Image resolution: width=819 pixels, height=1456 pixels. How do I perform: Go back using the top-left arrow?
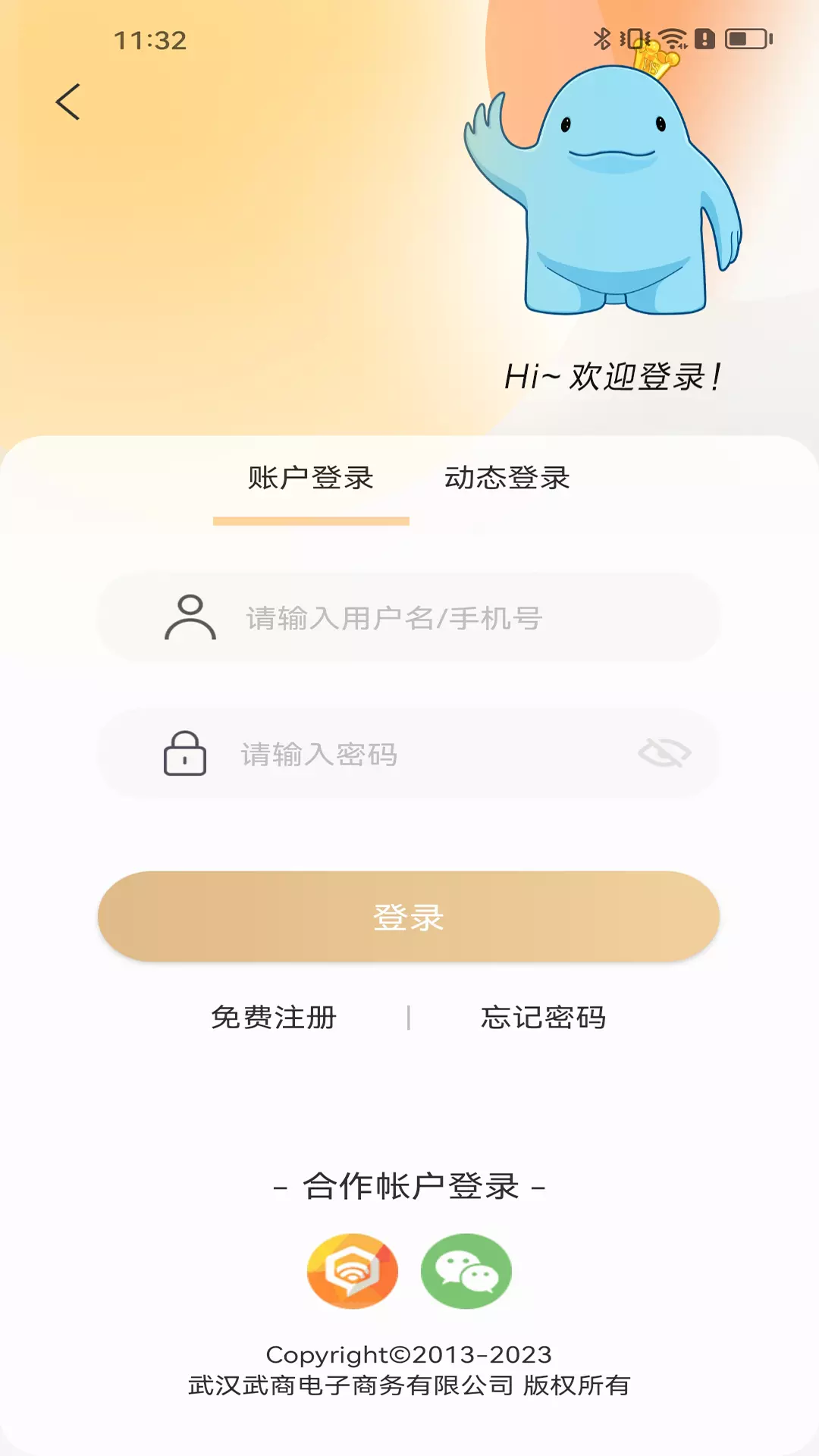(x=67, y=102)
